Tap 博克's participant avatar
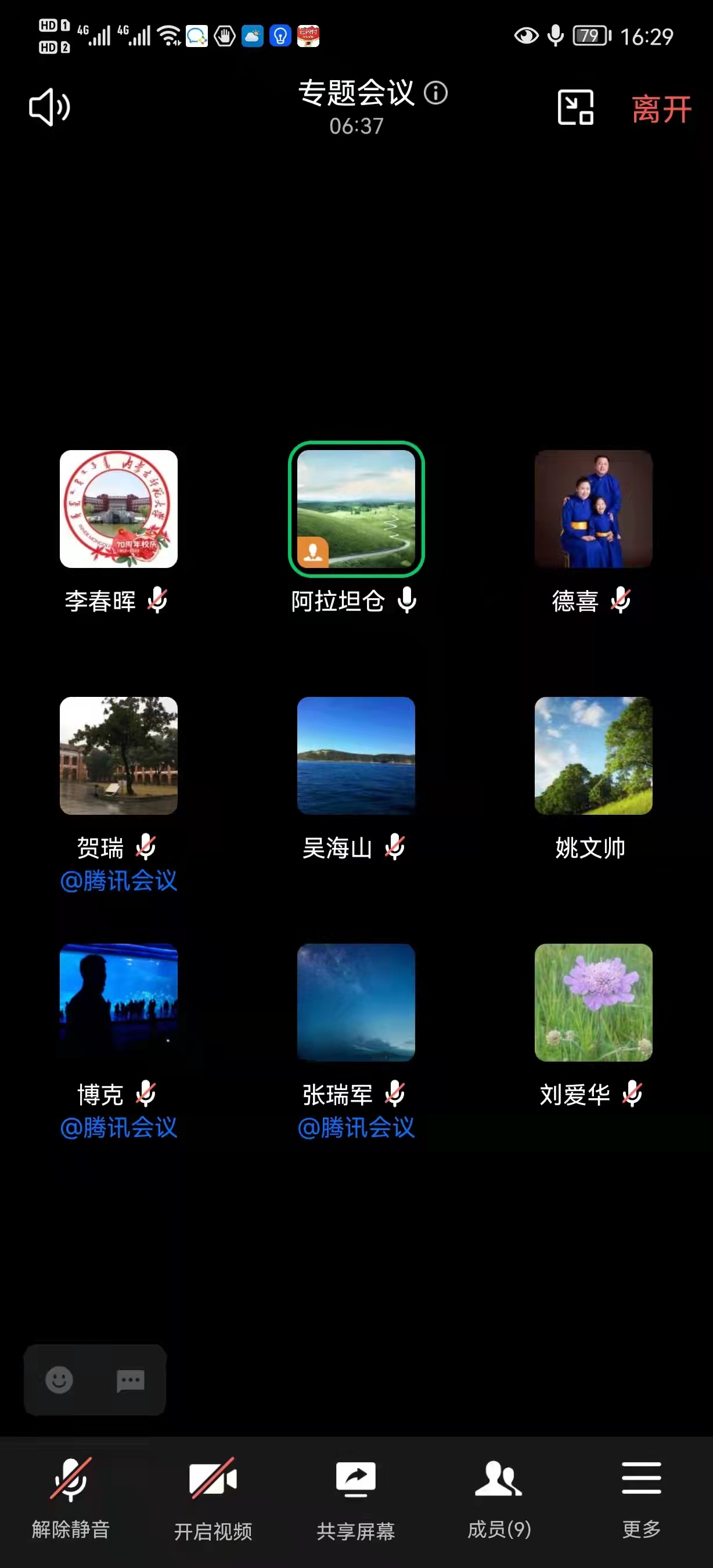Image resolution: width=713 pixels, height=1568 pixels. pyautogui.click(x=118, y=1002)
